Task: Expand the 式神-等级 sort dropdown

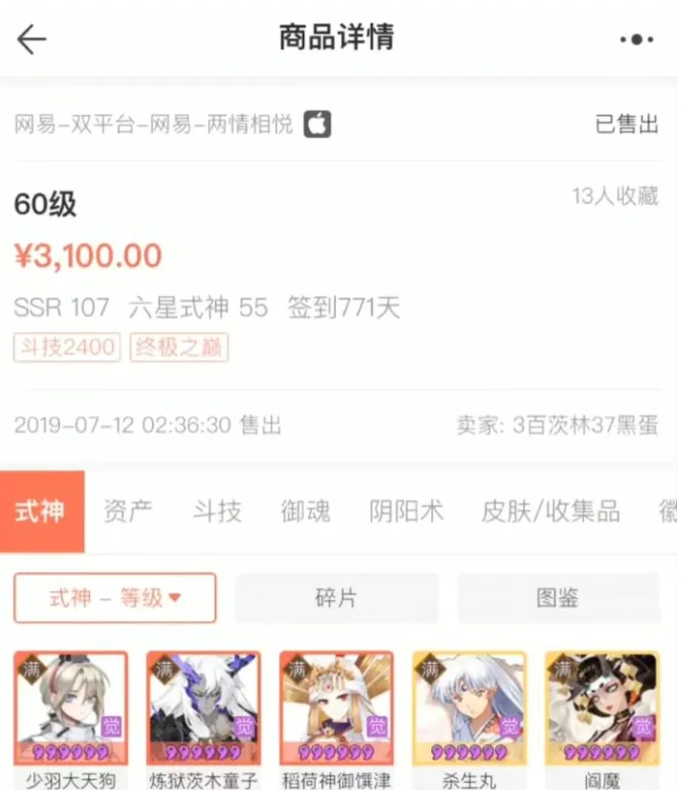Action: (x=115, y=598)
